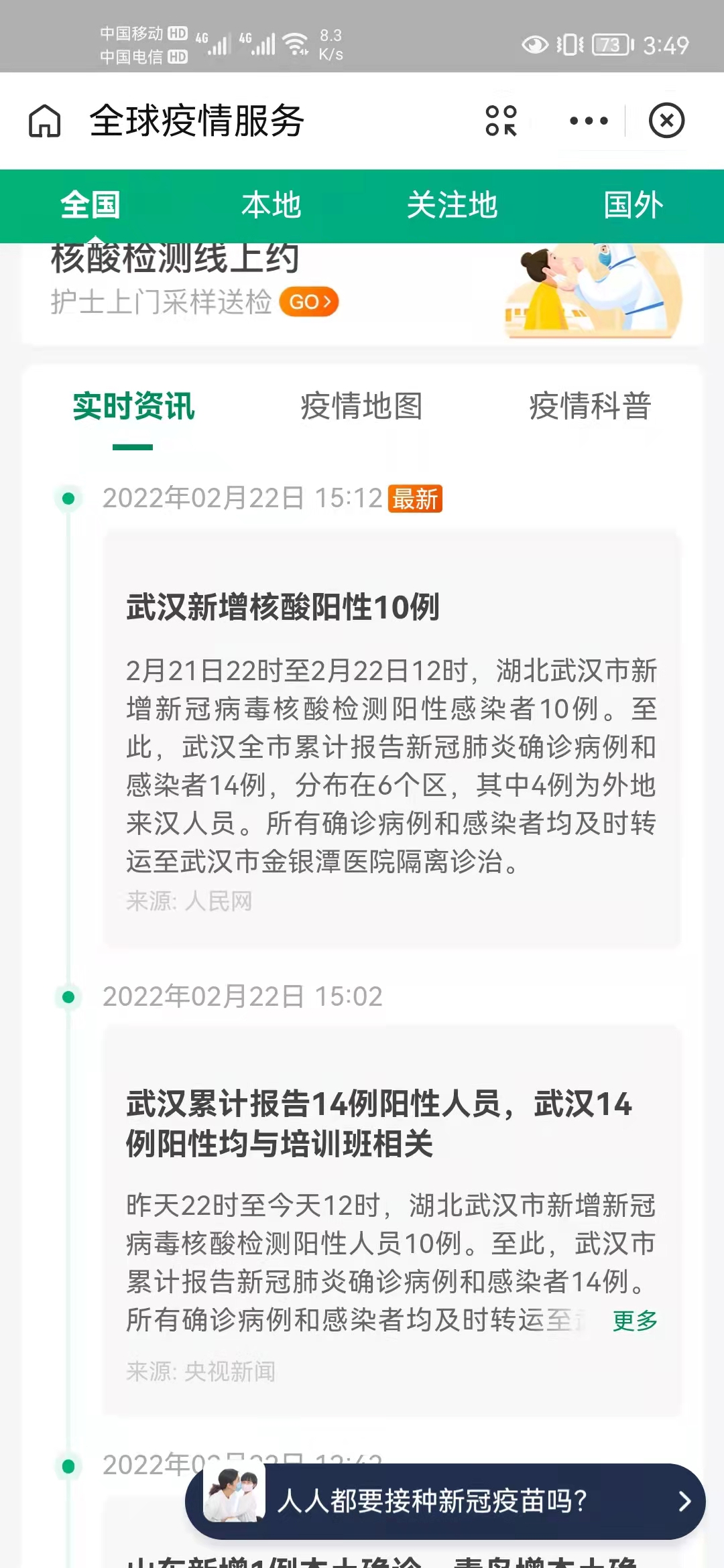Open the four-dot services menu icon
The height and width of the screenshot is (1568, 724).
(501, 121)
